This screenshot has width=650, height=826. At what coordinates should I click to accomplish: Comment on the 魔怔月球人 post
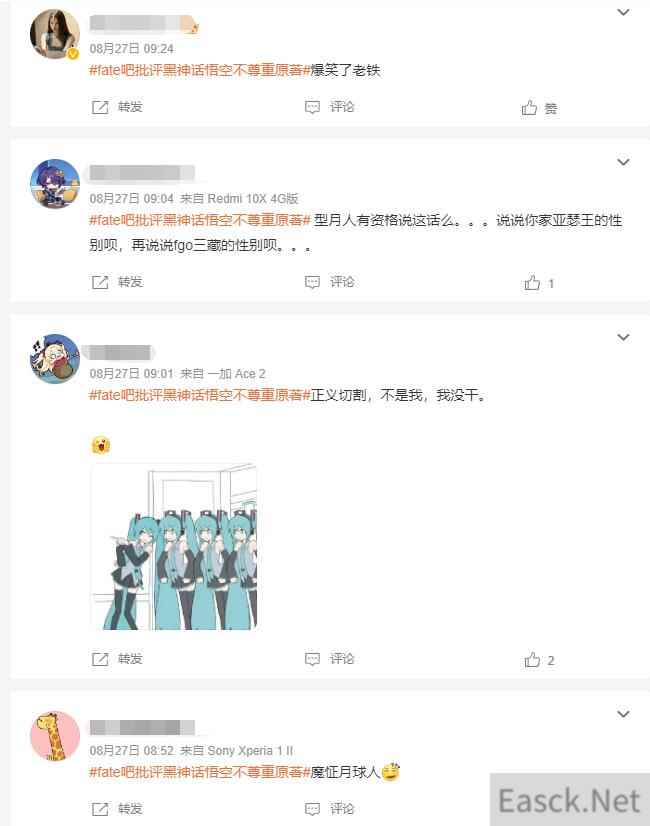(330, 808)
